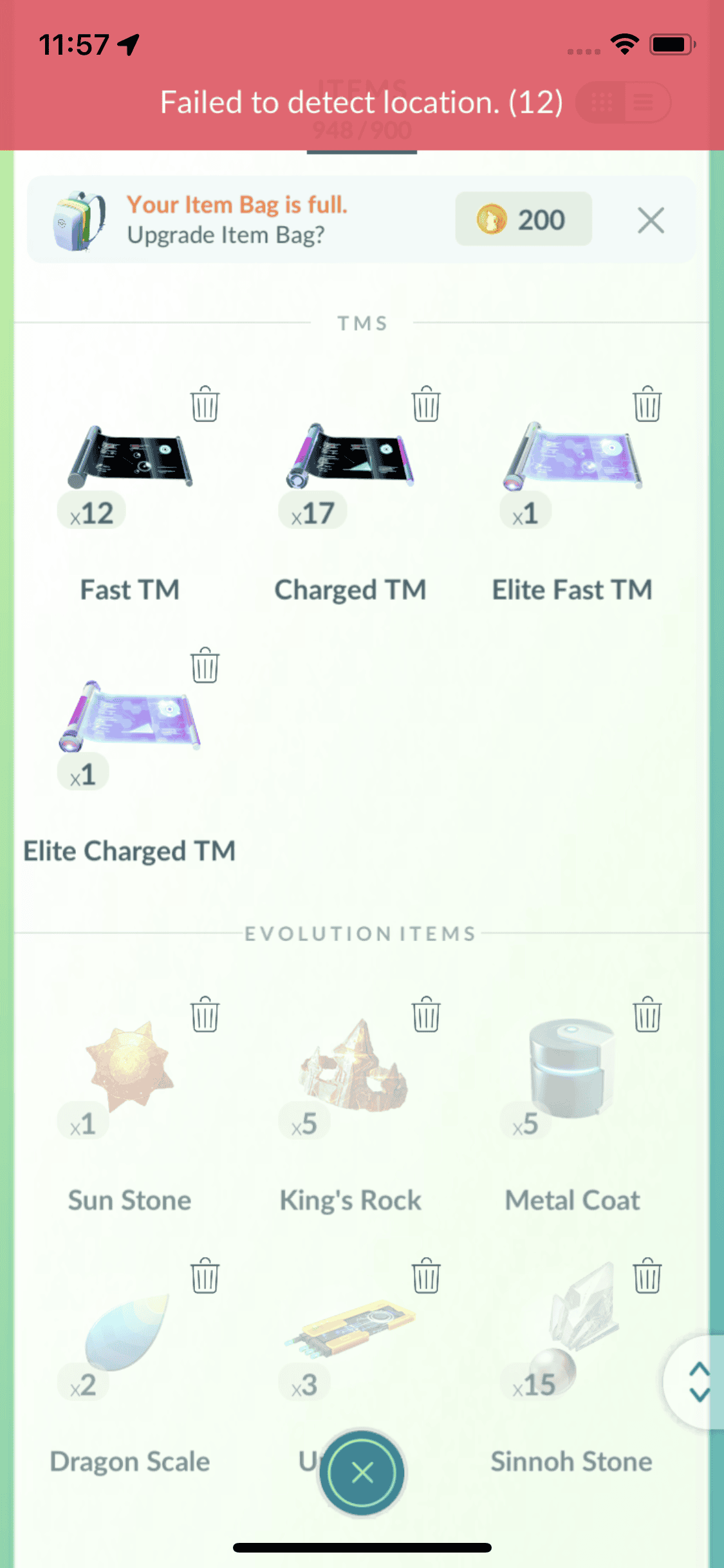Image resolution: width=724 pixels, height=1568 pixels.
Task: Select the Fast TM item
Action: tap(130, 458)
